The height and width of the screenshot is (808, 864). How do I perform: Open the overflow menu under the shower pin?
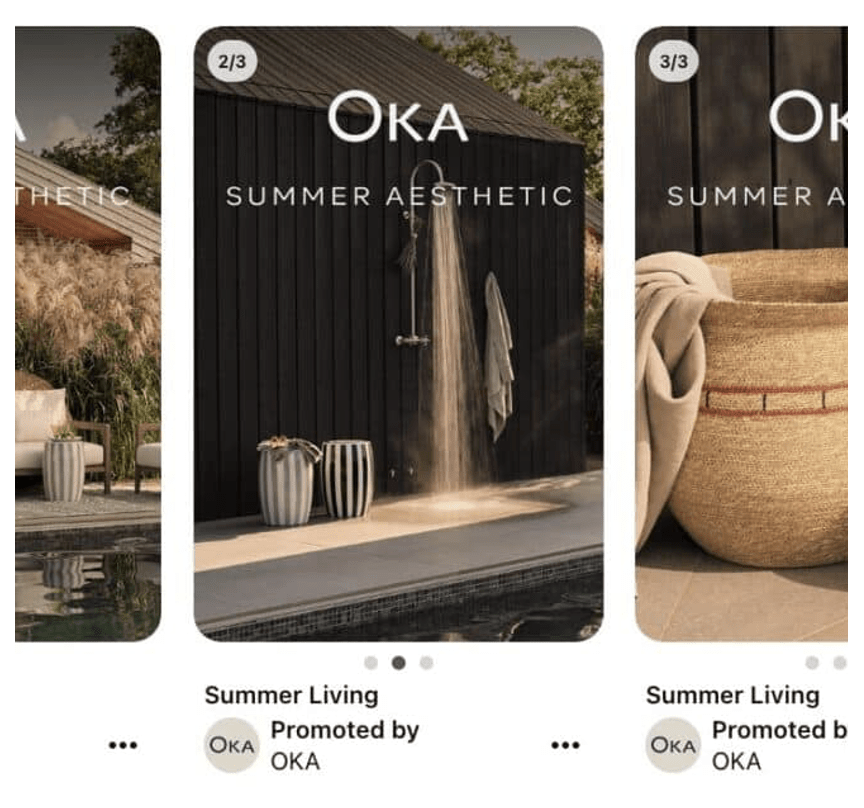point(565,745)
